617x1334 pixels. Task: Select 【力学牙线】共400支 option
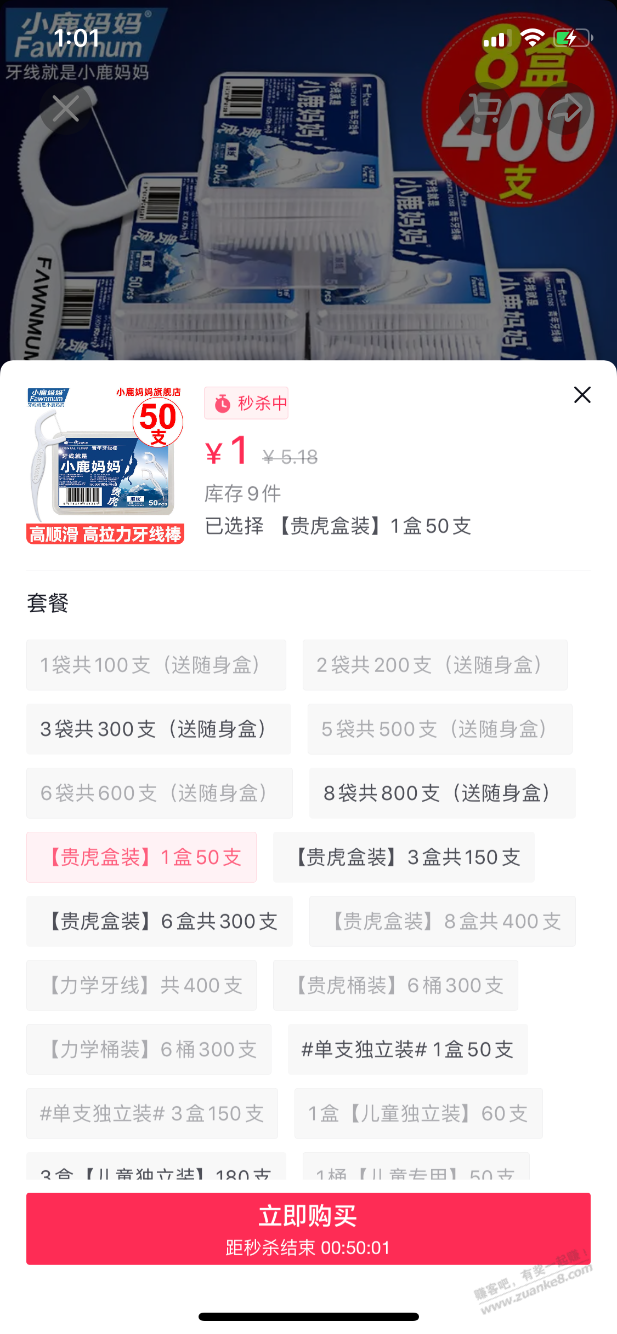click(x=141, y=985)
